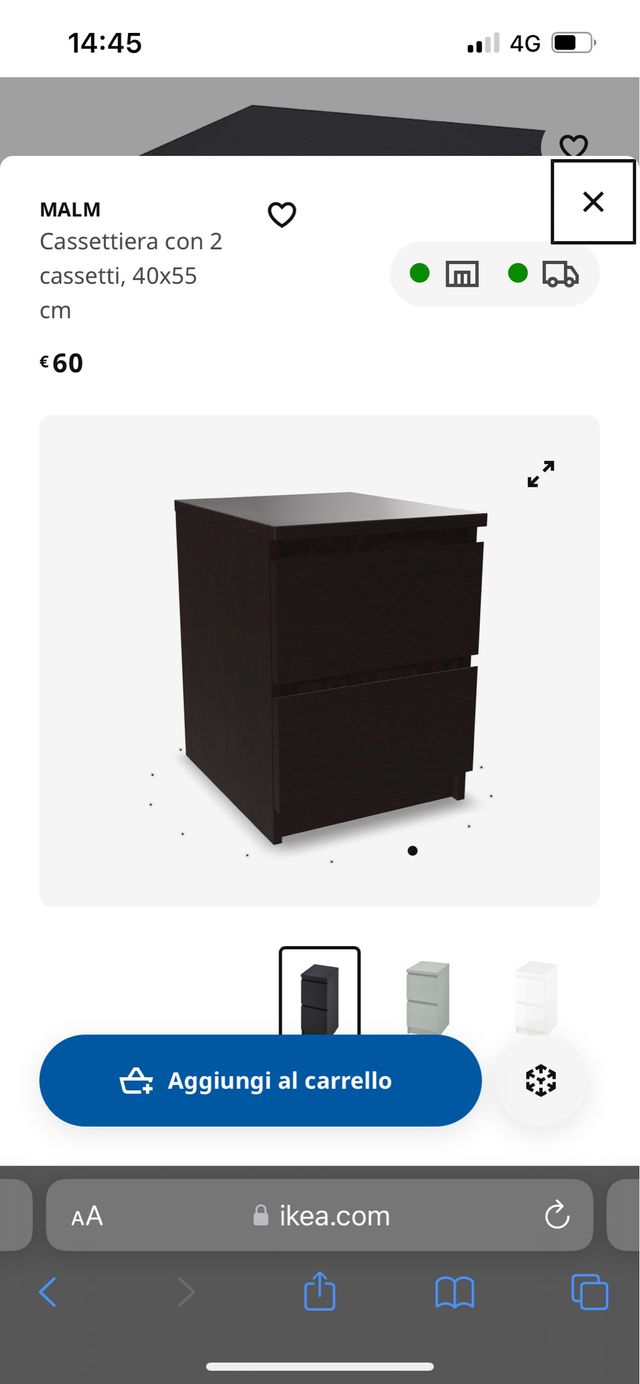
Task: Open the Safari tabs overview
Action: coord(589,1292)
